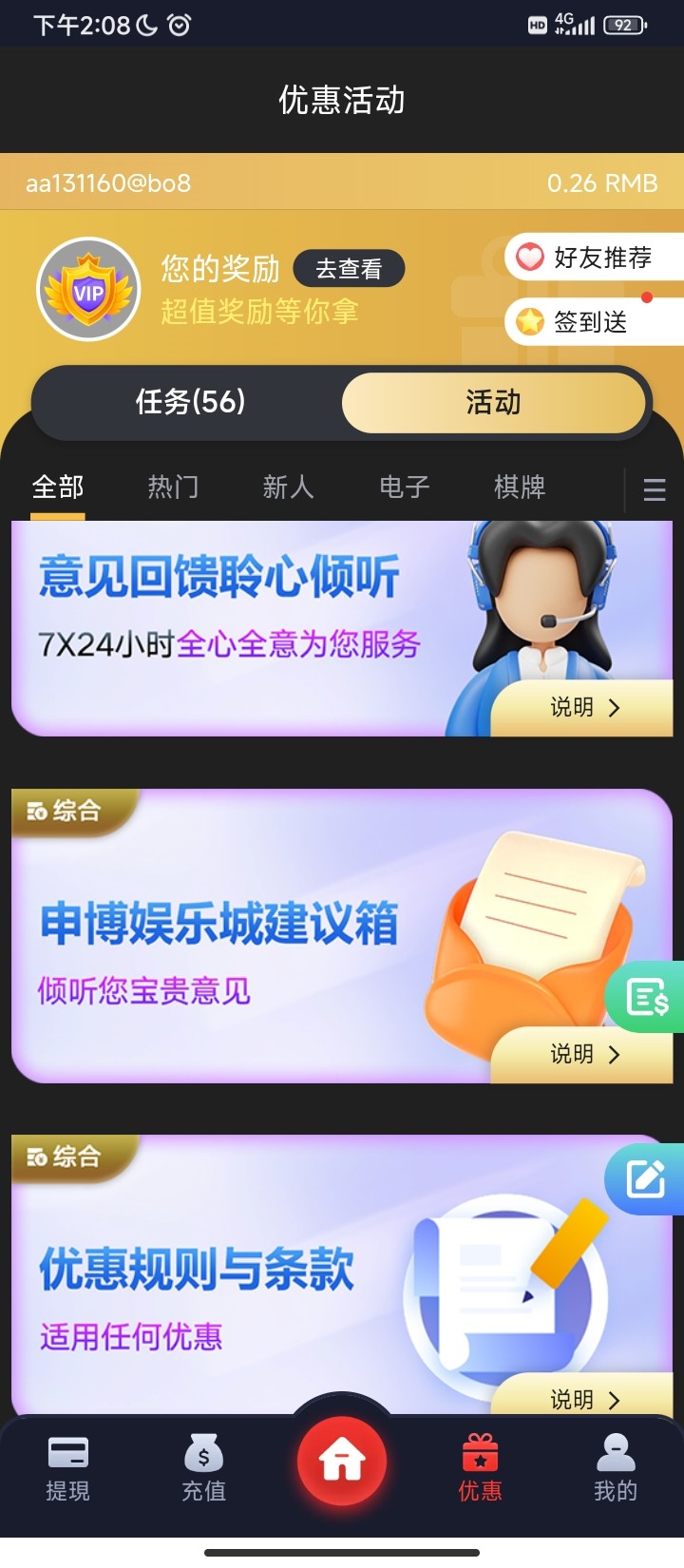Select the 全部 category tab

pyautogui.click(x=58, y=488)
